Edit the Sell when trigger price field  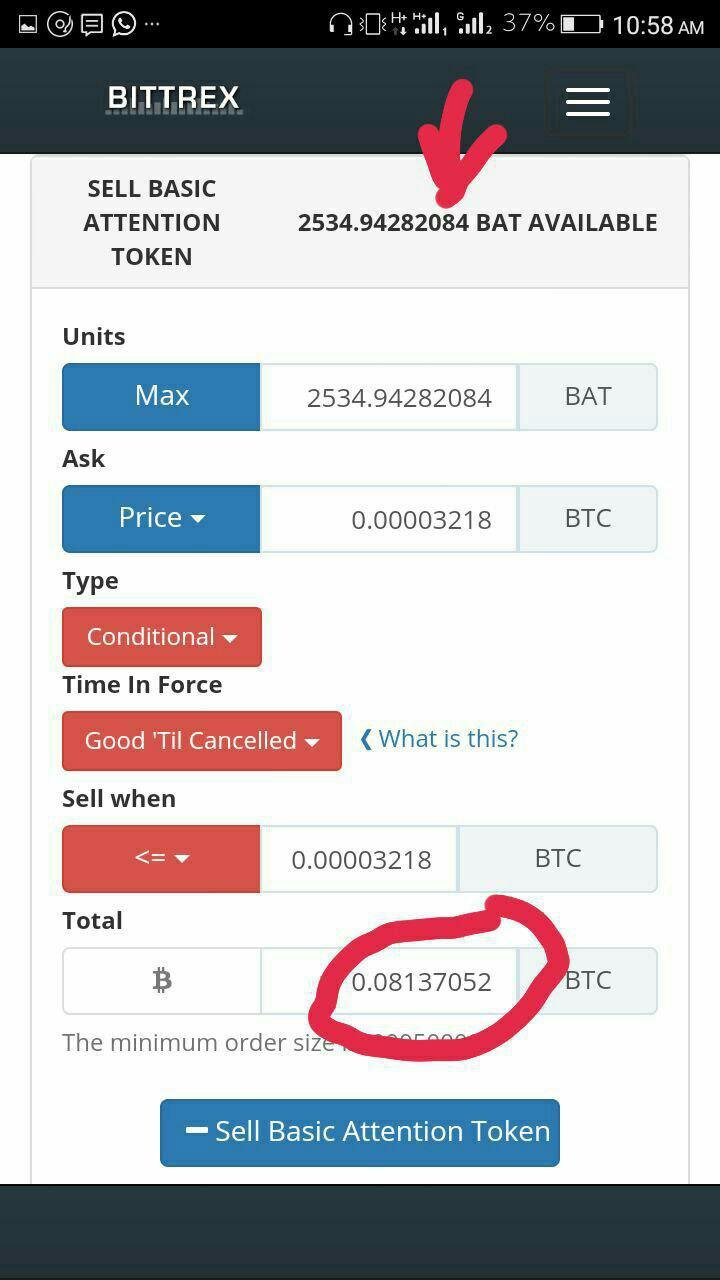coord(359,859)
